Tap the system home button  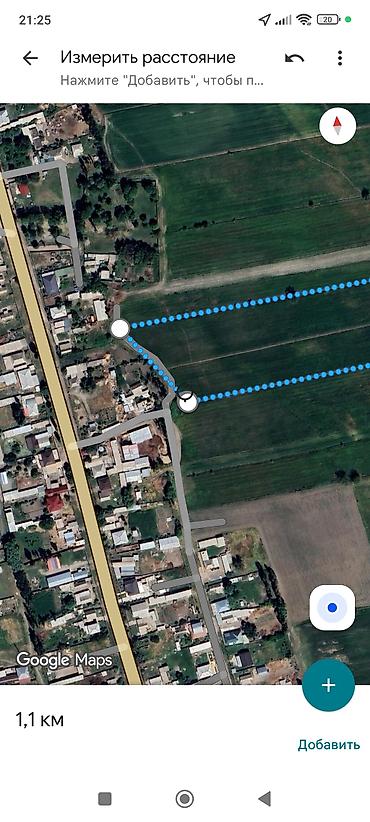point(184,798)
